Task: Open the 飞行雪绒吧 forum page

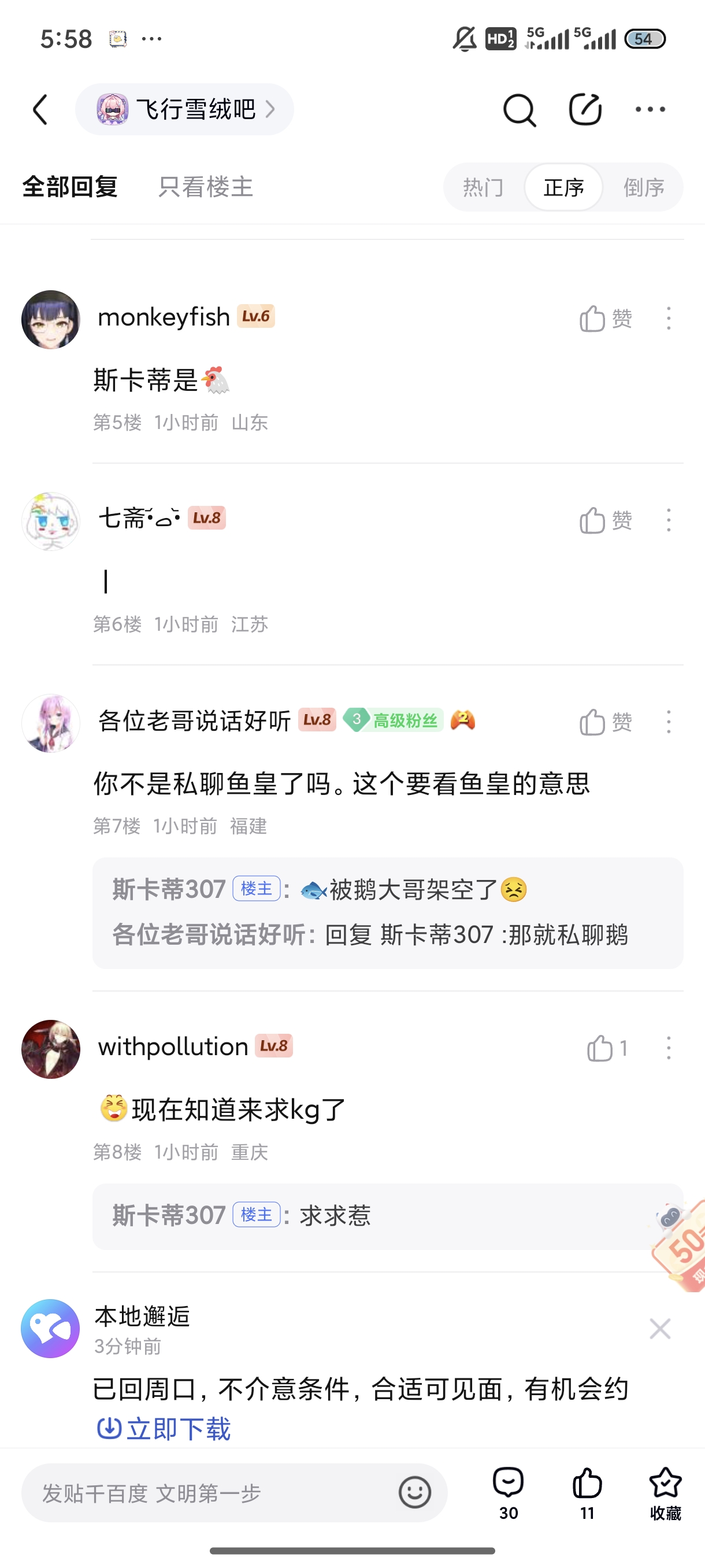Action: 184,110
